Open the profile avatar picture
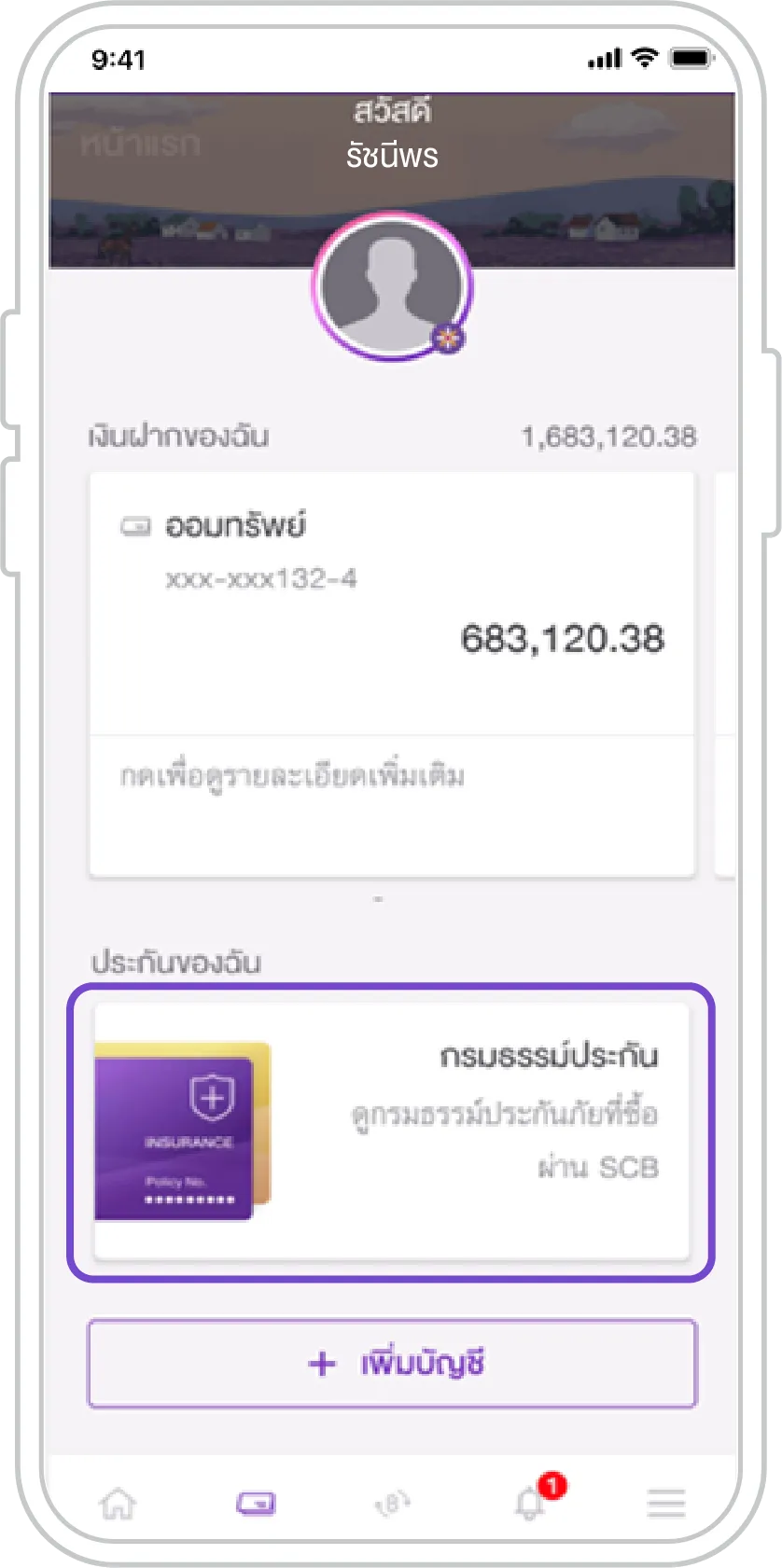Viewport: 782px width, 1568px height. [391, 286]
